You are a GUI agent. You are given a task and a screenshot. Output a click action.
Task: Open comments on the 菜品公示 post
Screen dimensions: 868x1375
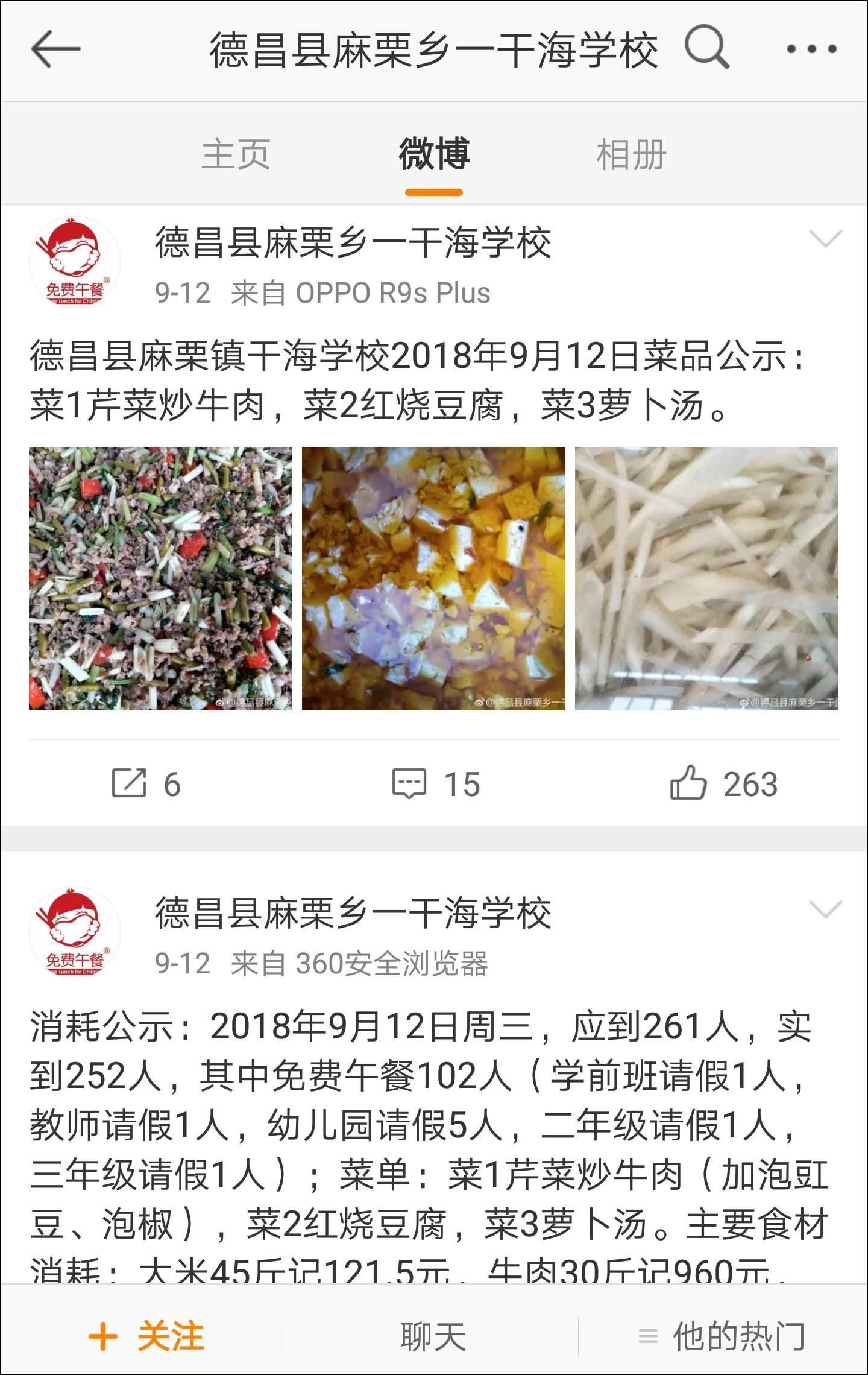tap(436, 783)
